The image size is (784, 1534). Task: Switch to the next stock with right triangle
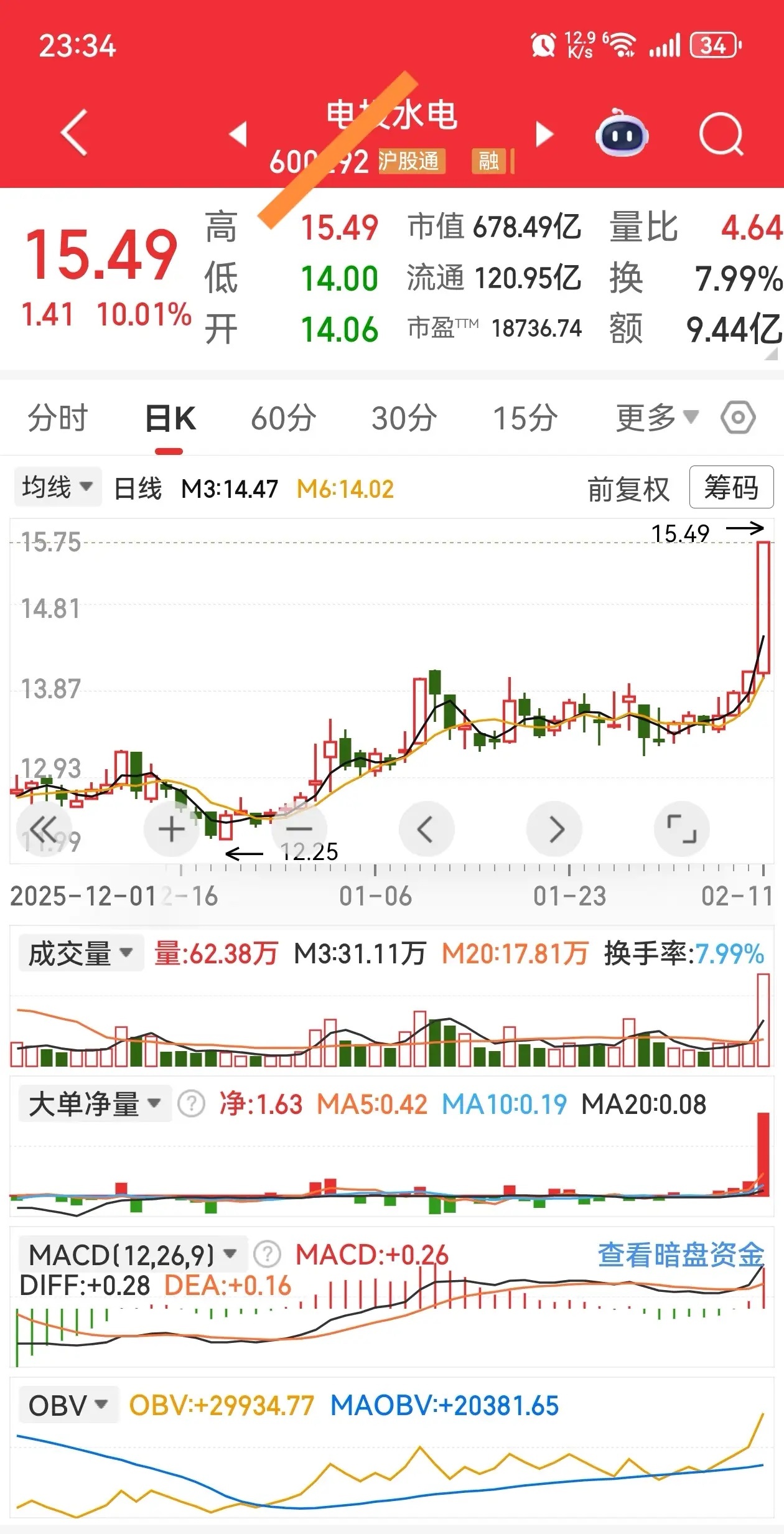click(544, 133)
